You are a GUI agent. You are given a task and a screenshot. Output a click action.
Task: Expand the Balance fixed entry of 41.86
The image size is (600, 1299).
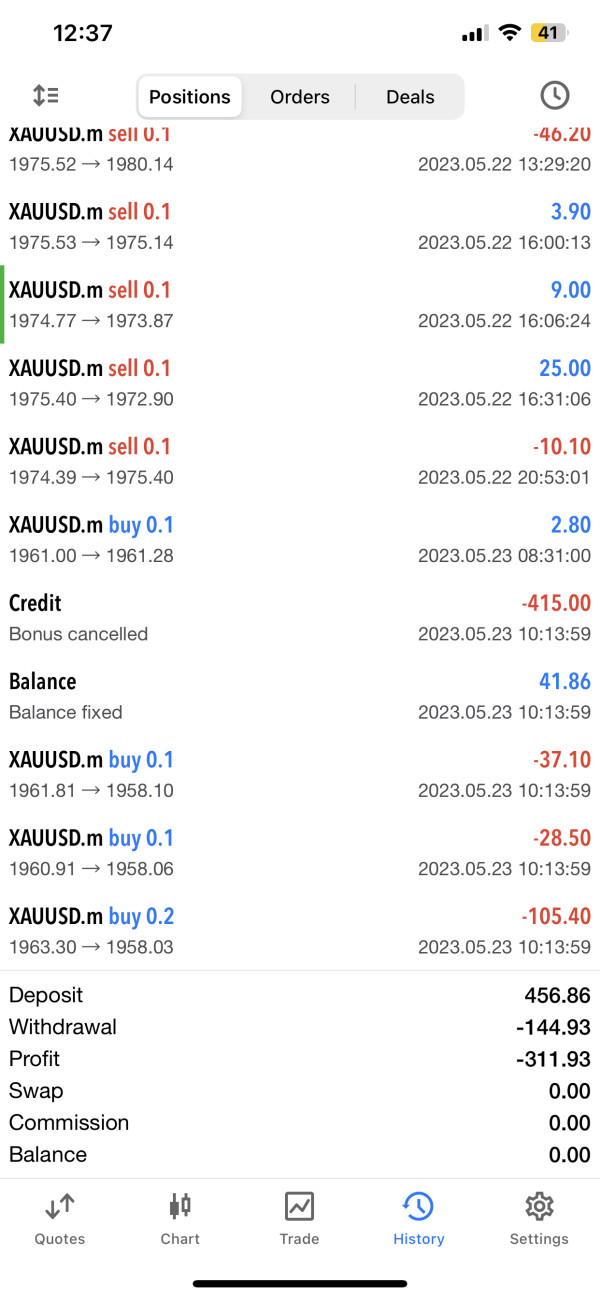point(300,696)
